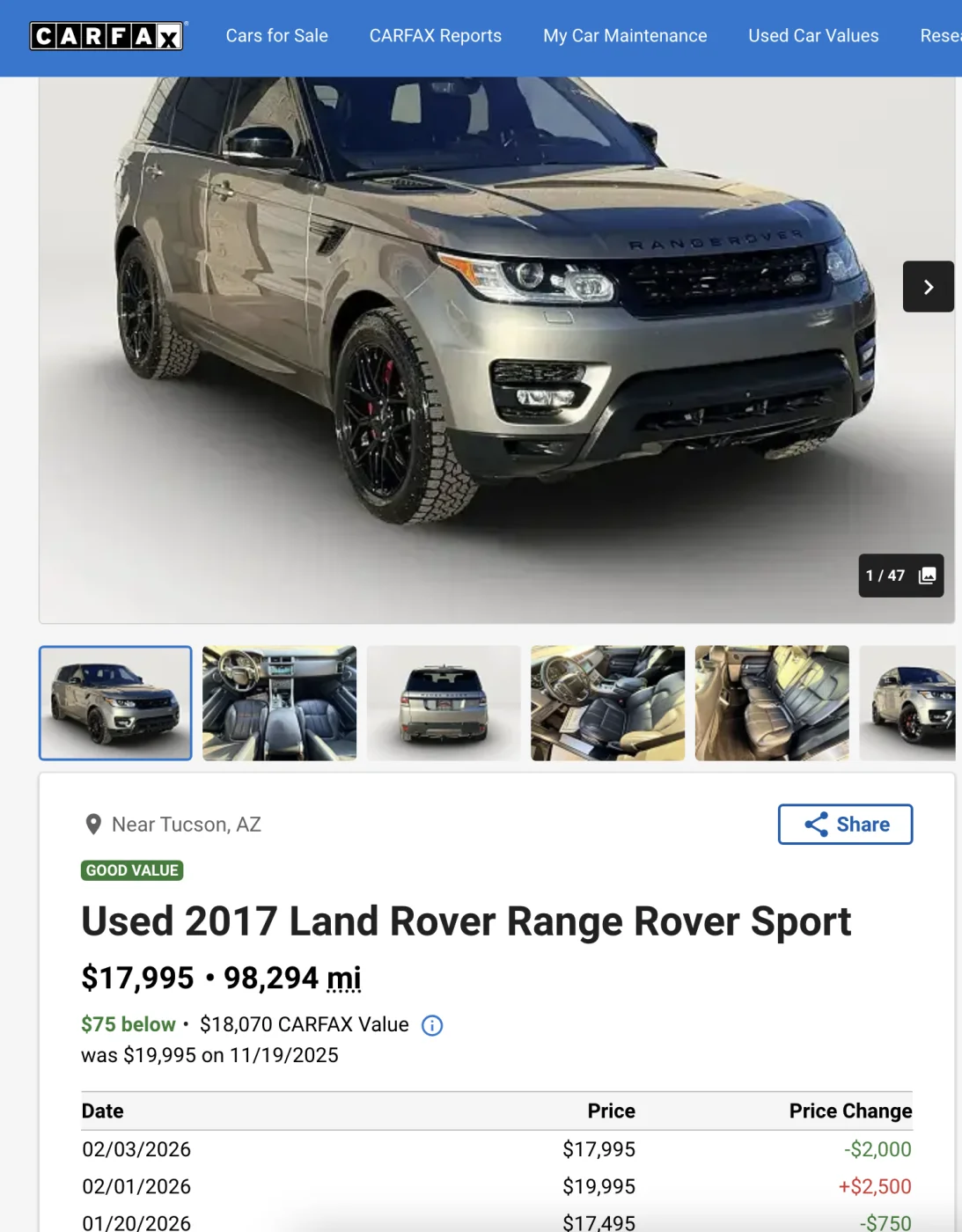Image resolution: width=962 pixels, height=1232 pixels.
Task: Select the front exterior thumbnail
Action: click(908, 703)
